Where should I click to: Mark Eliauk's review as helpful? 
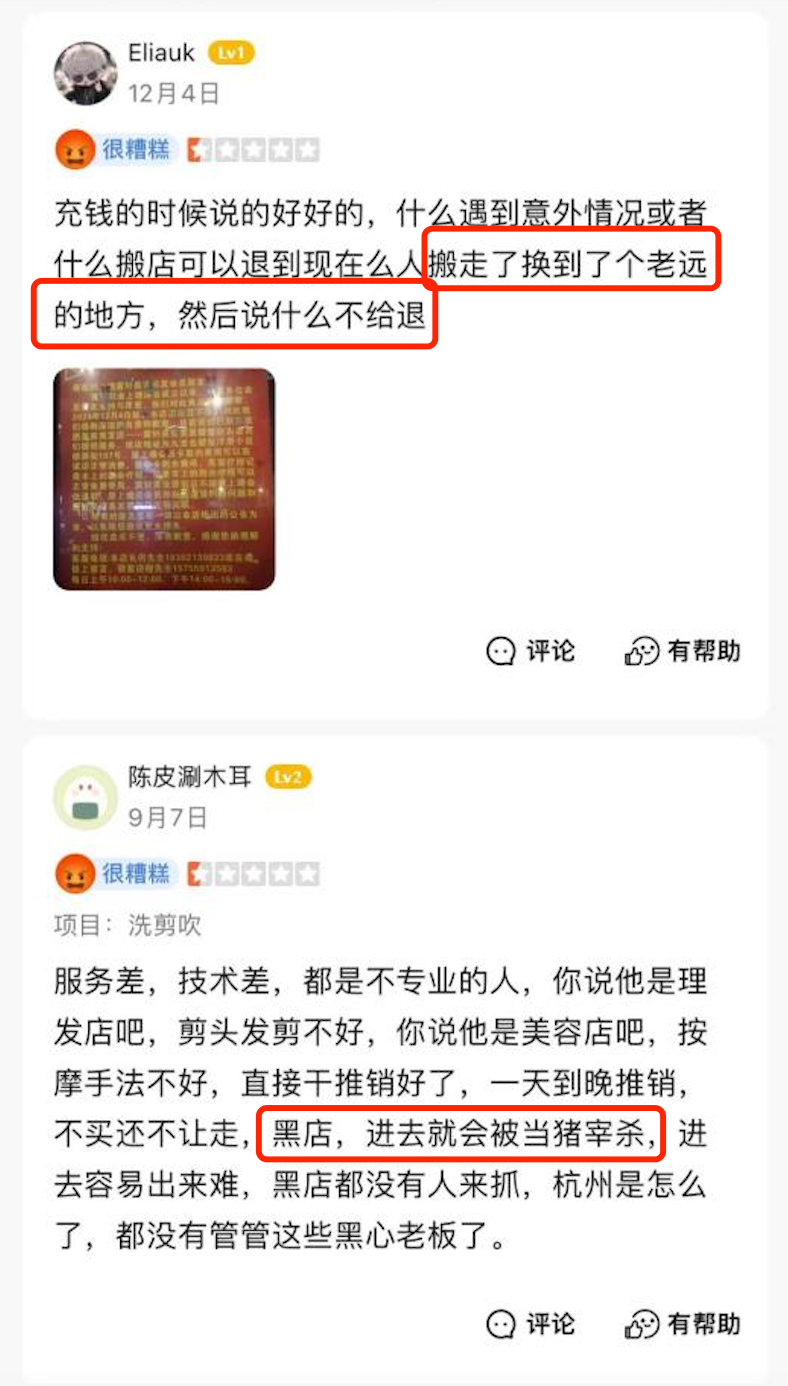pyautogui.click(x=683, y=651)
